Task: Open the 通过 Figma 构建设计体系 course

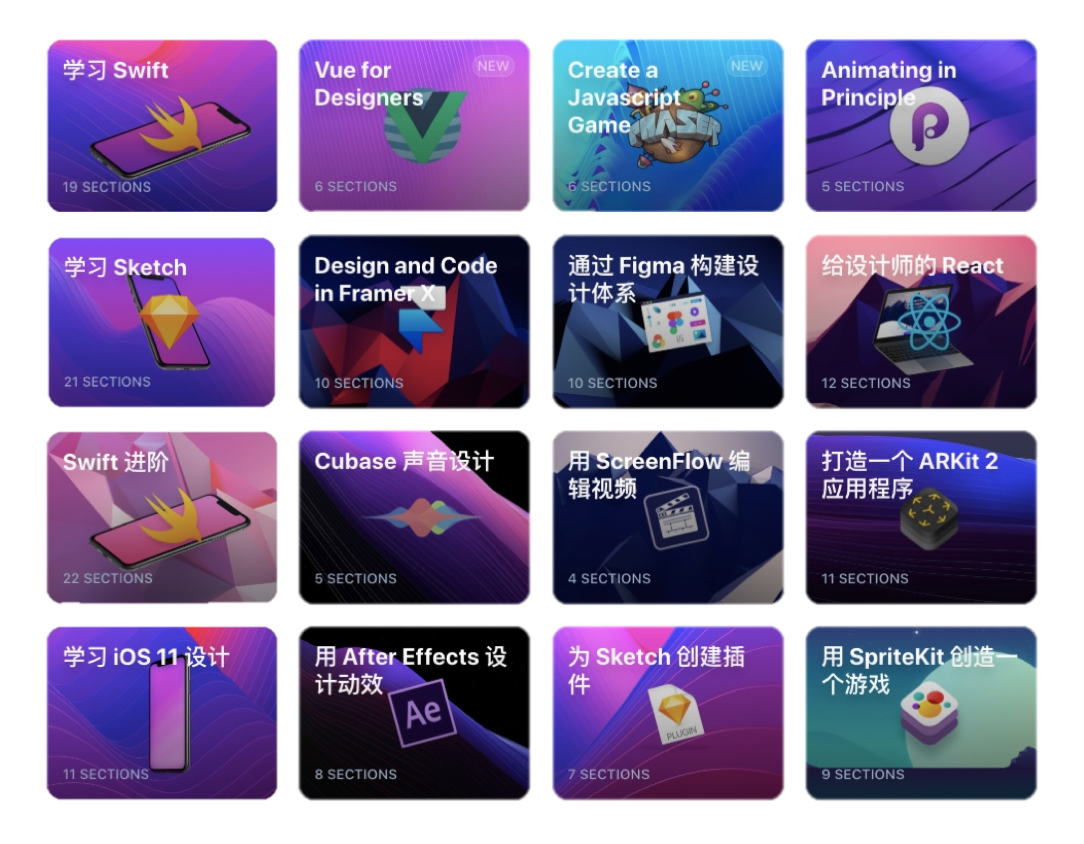Action: click(668, 322)
